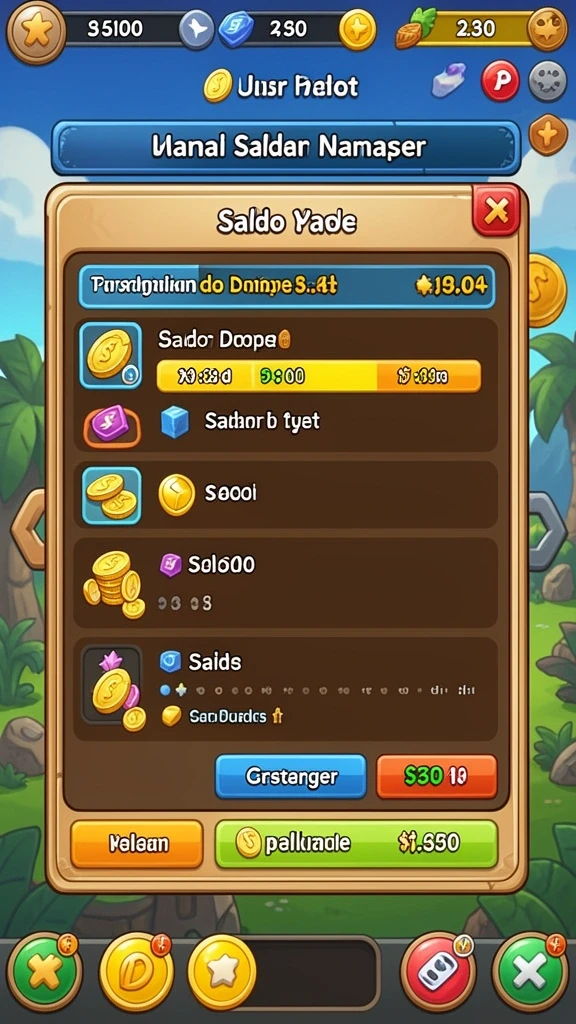The image size is (576, 1024).
Task: Tap the orange Nelean button
Action: click(136, 844)
